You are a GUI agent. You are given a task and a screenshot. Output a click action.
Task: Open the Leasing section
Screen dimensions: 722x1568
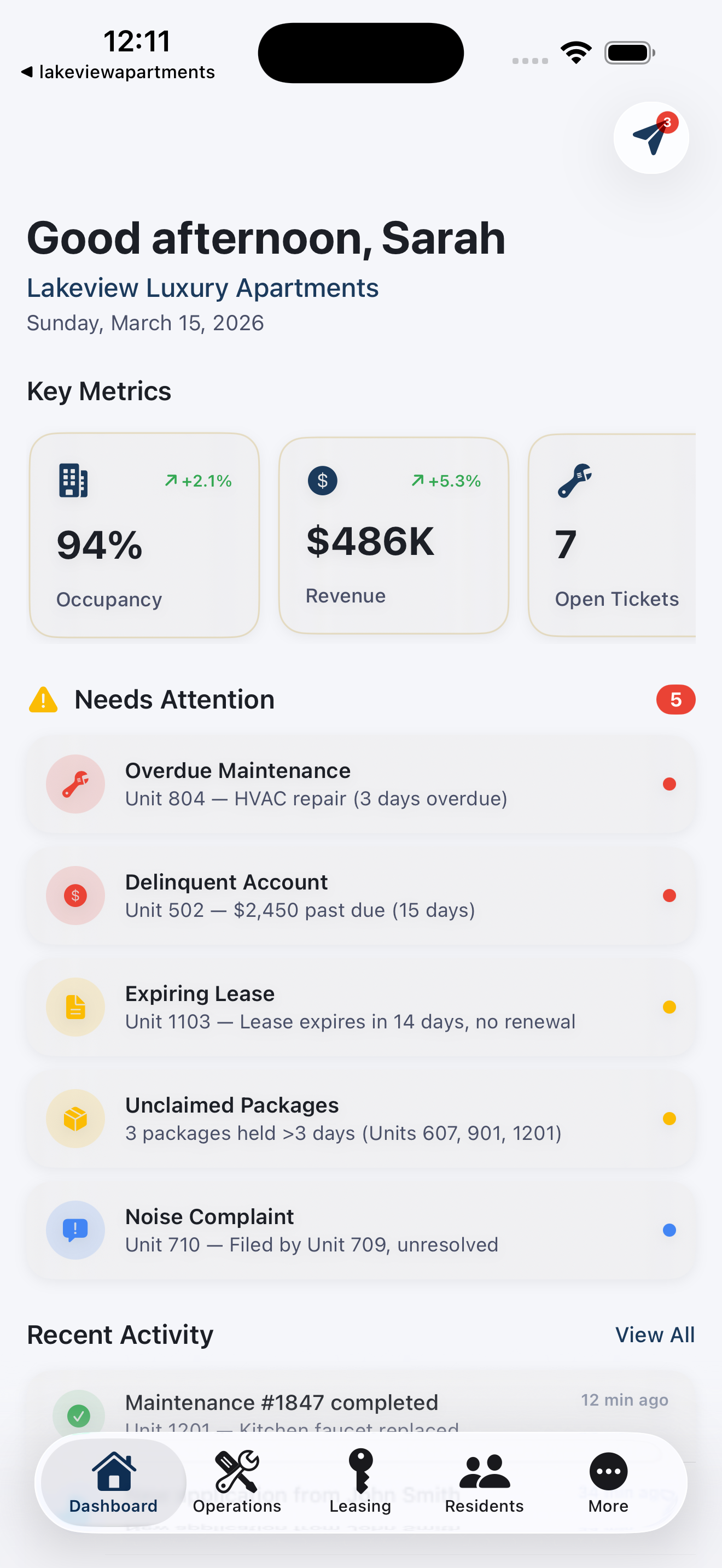(360, 1485)
